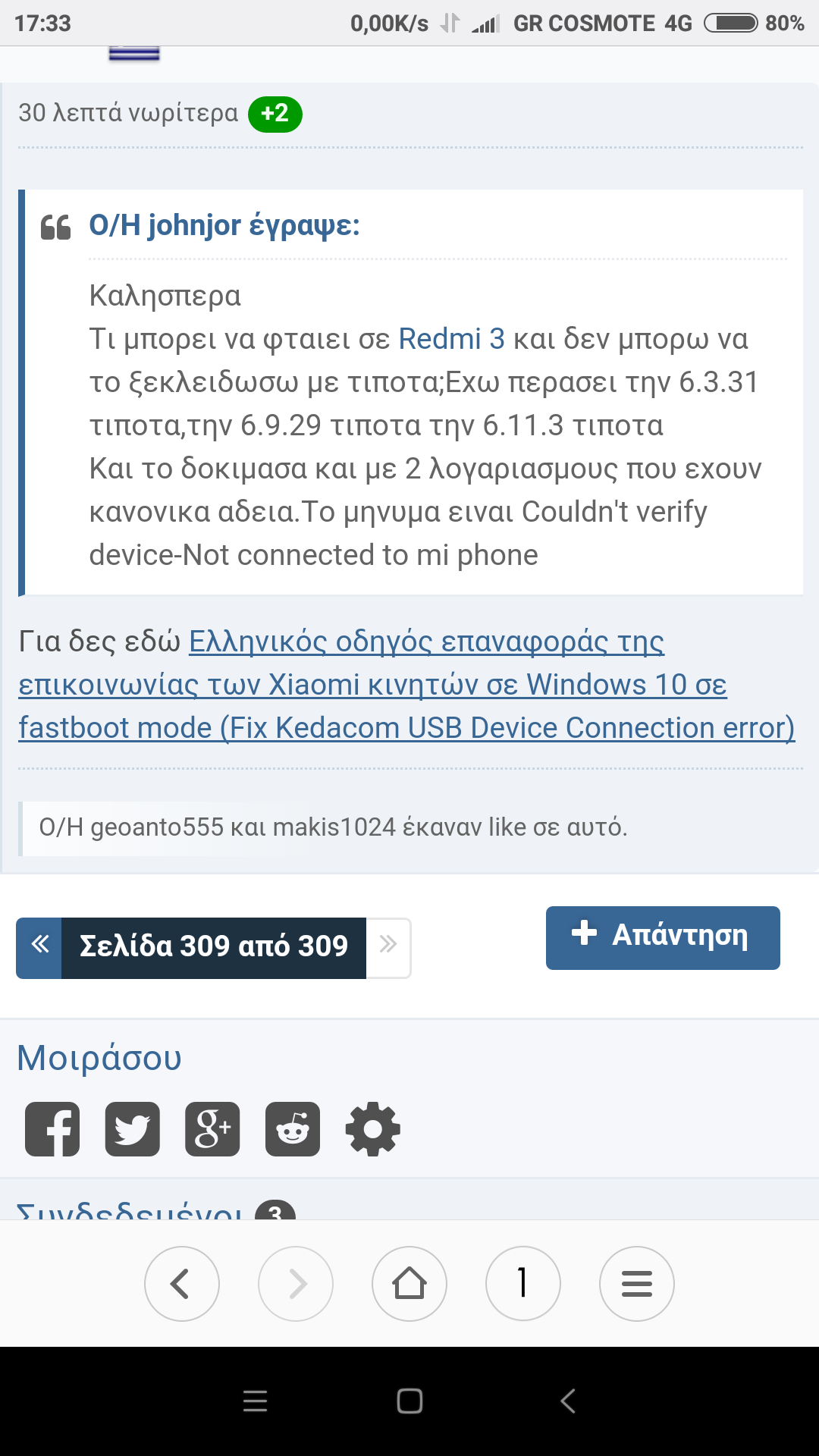Go back in the browser toolbar
Screen dimensions: 819x1456
point(181,1284)
